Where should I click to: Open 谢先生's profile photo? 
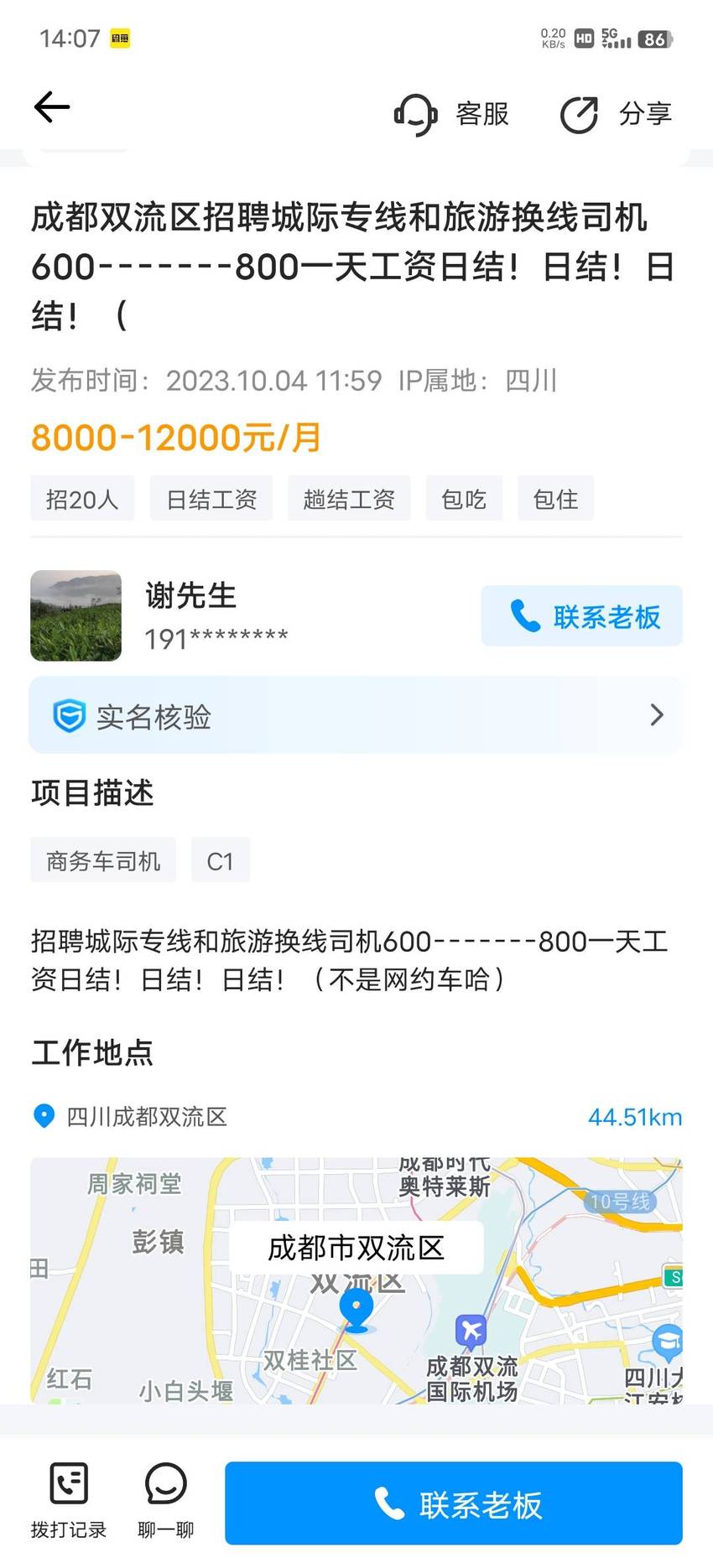pyautogui.click(x=76, y=616)
